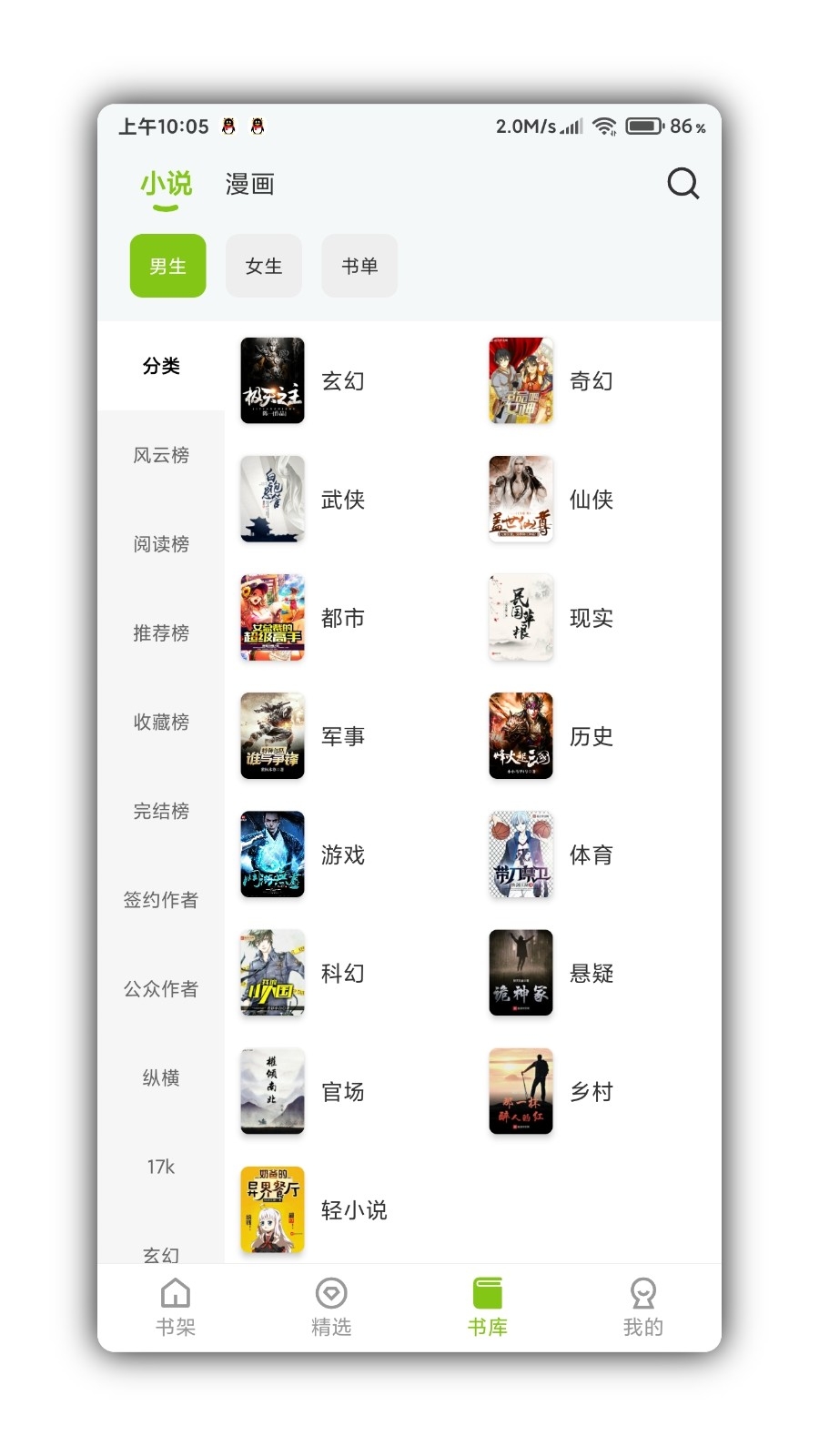Open the 风云榜 ranking list
Screen dimensions: 819x1456
160,455
